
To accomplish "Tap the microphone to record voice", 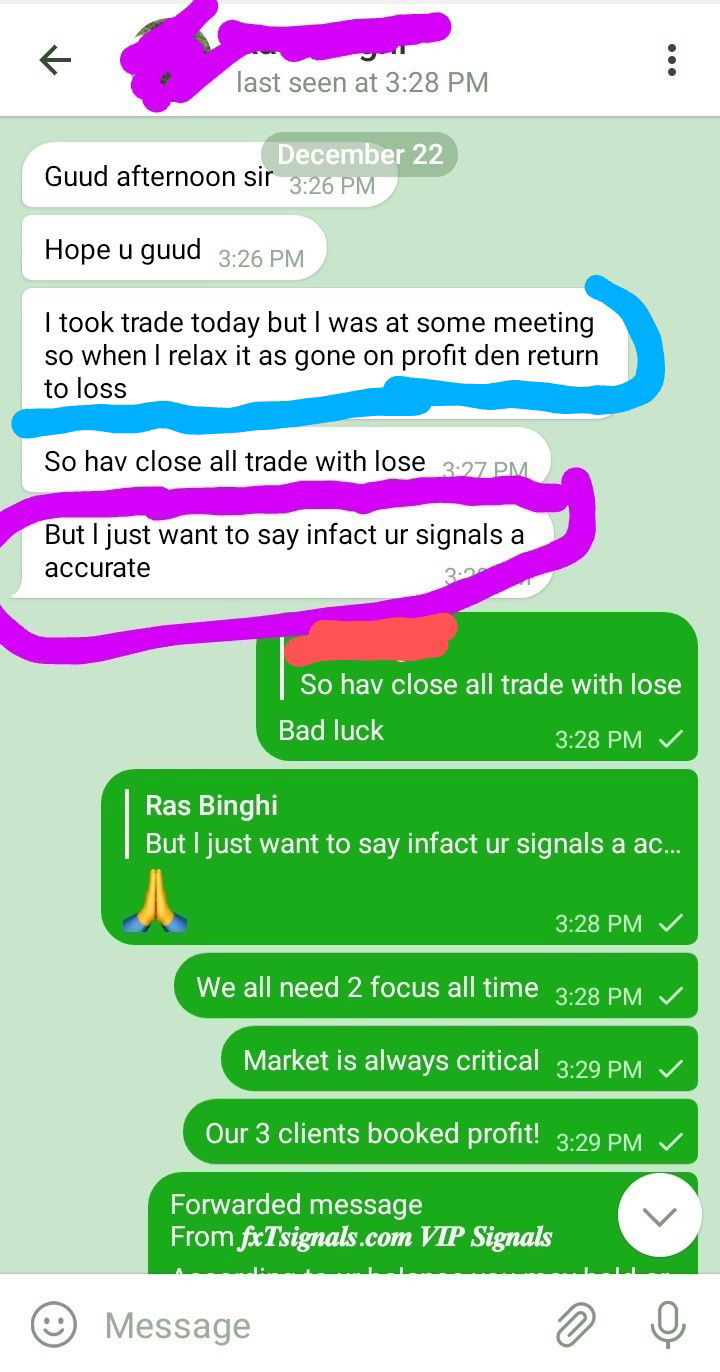I will [667, 1325].
